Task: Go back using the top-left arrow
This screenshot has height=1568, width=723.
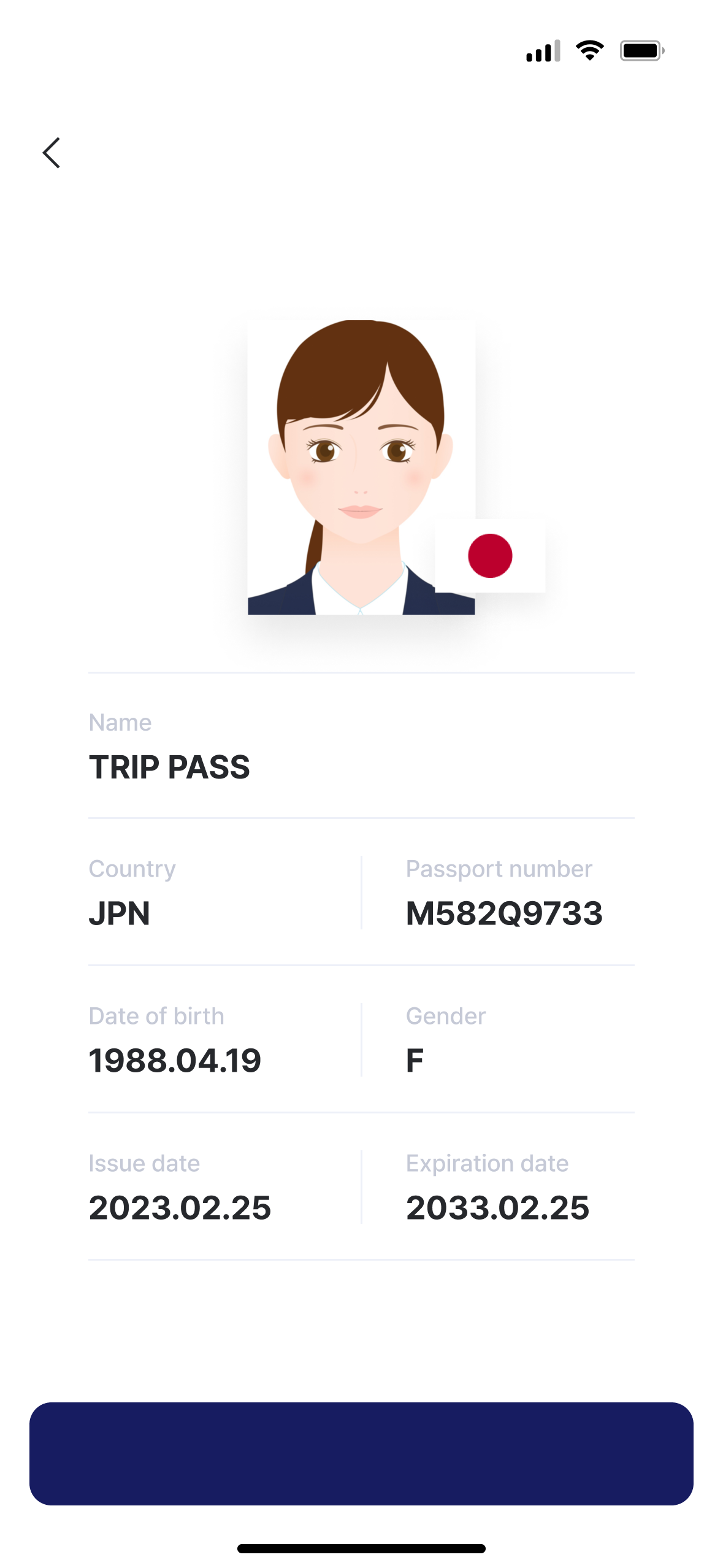Action: pos(52,153)
